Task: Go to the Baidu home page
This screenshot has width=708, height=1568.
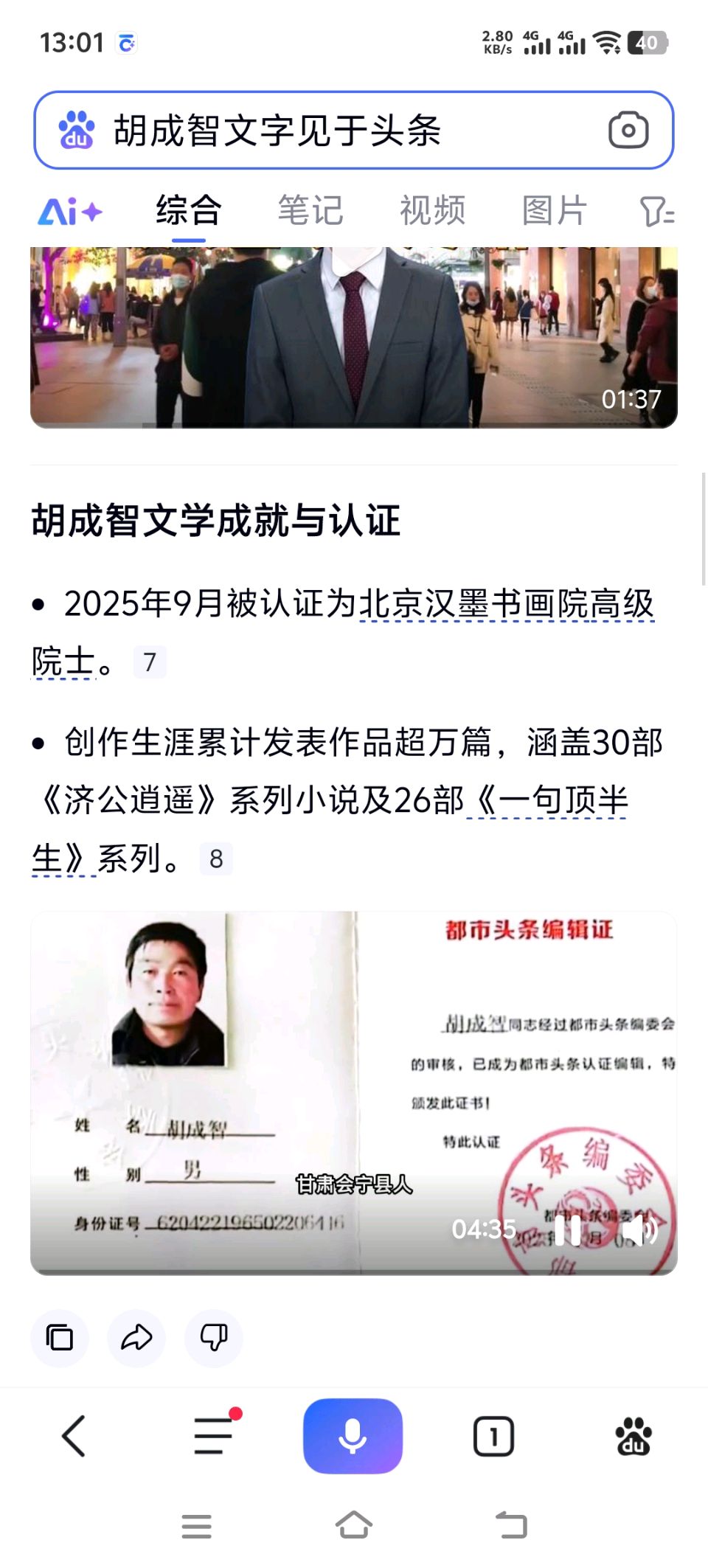Action: coord(633,1437)
